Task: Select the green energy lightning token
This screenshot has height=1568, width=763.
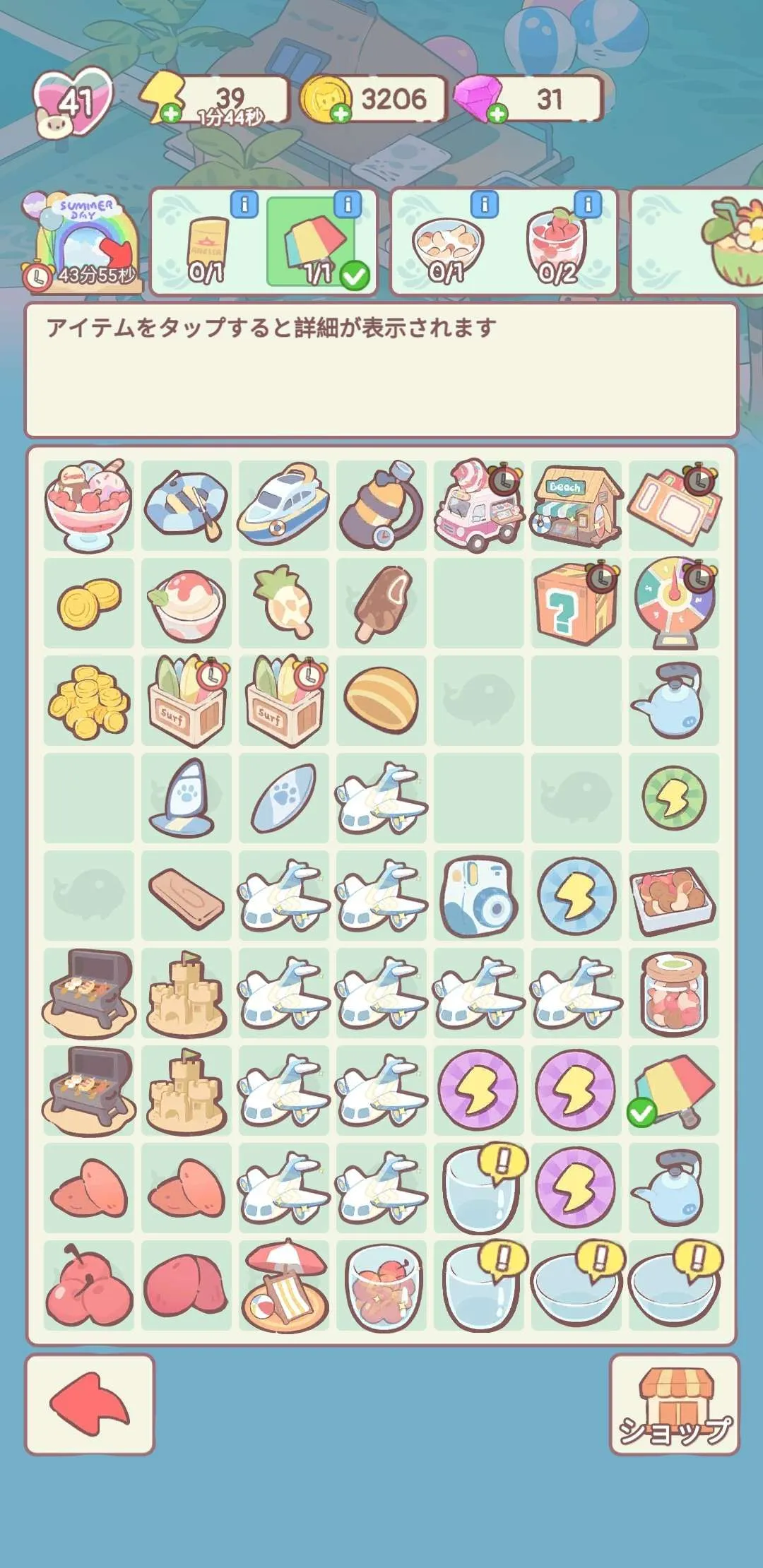Action: coord(673,798)
